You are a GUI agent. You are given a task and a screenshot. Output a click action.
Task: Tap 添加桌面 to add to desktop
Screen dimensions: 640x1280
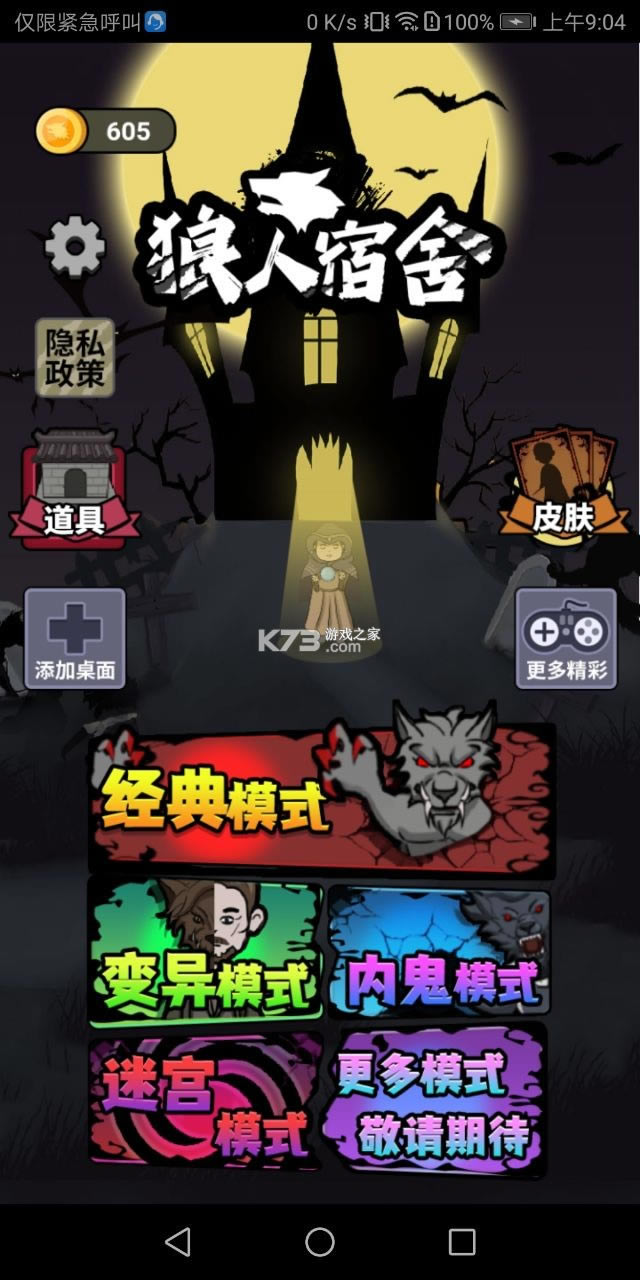pos(75,638)
